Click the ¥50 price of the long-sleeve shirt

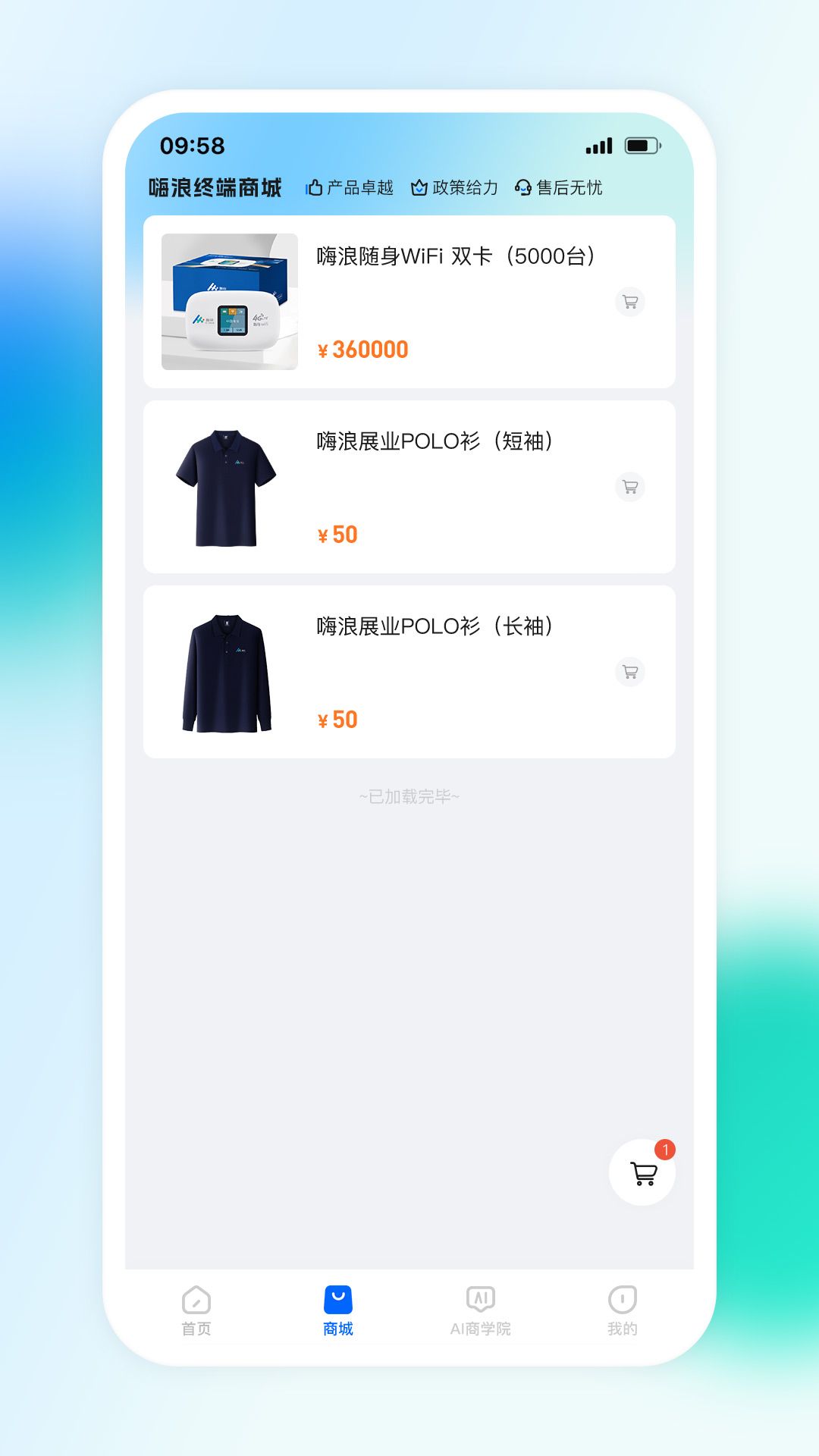[337, 719]
